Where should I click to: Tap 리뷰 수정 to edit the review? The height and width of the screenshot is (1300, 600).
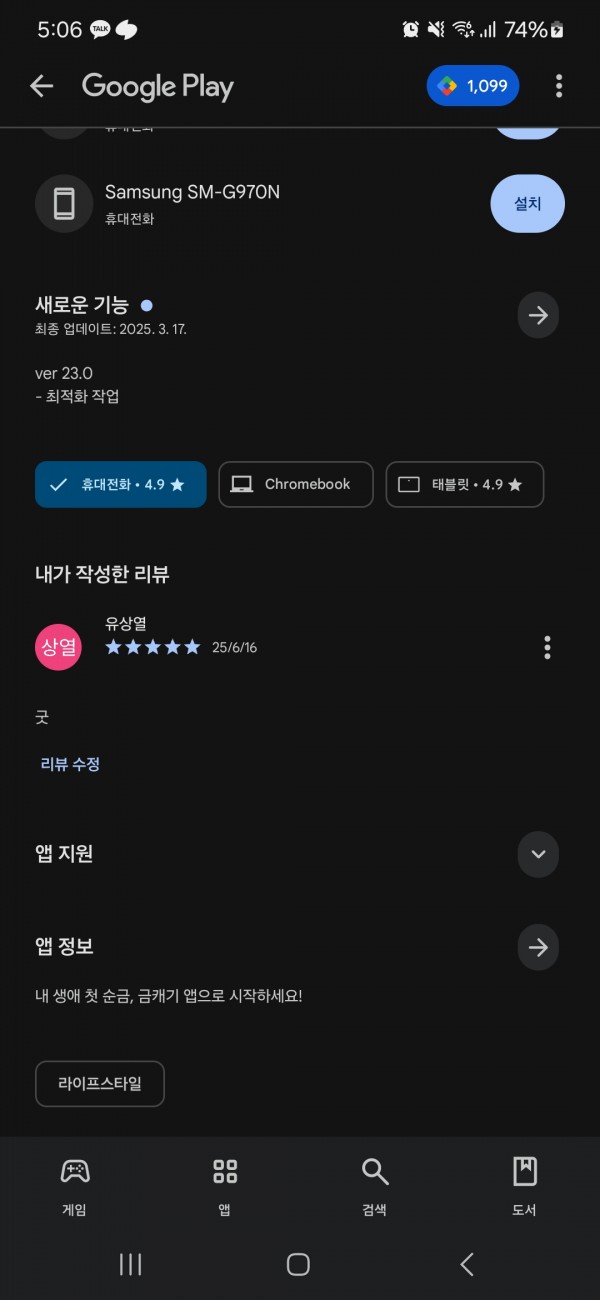click(x=70, y=764)
